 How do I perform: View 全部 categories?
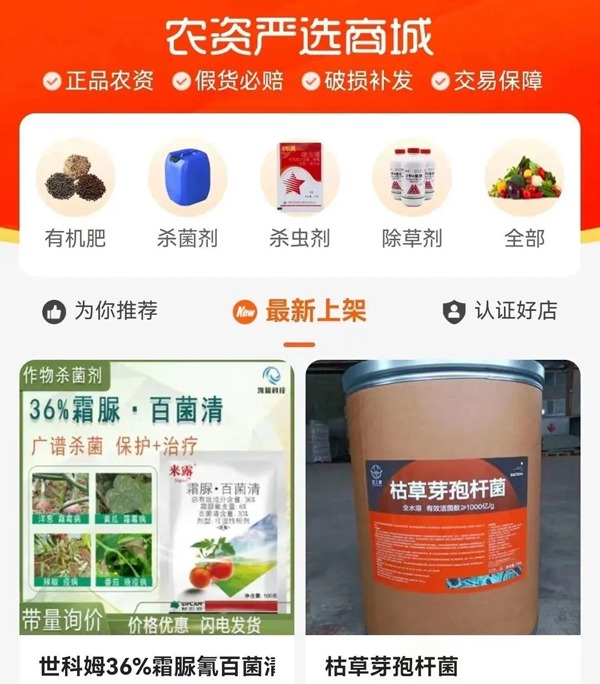[524, 193]
